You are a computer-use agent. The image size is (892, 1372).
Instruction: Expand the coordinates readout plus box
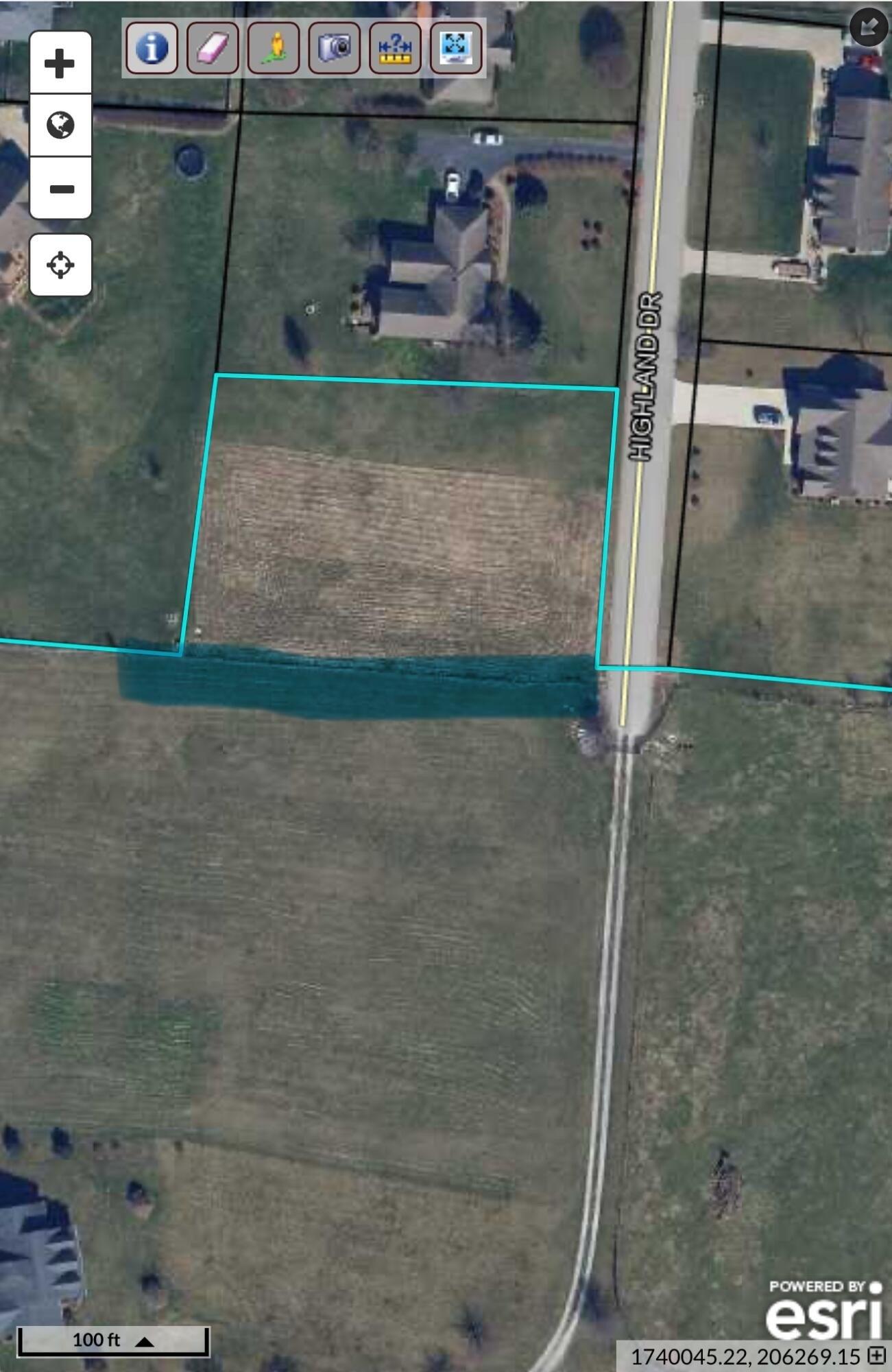[x=876, y=1355]
